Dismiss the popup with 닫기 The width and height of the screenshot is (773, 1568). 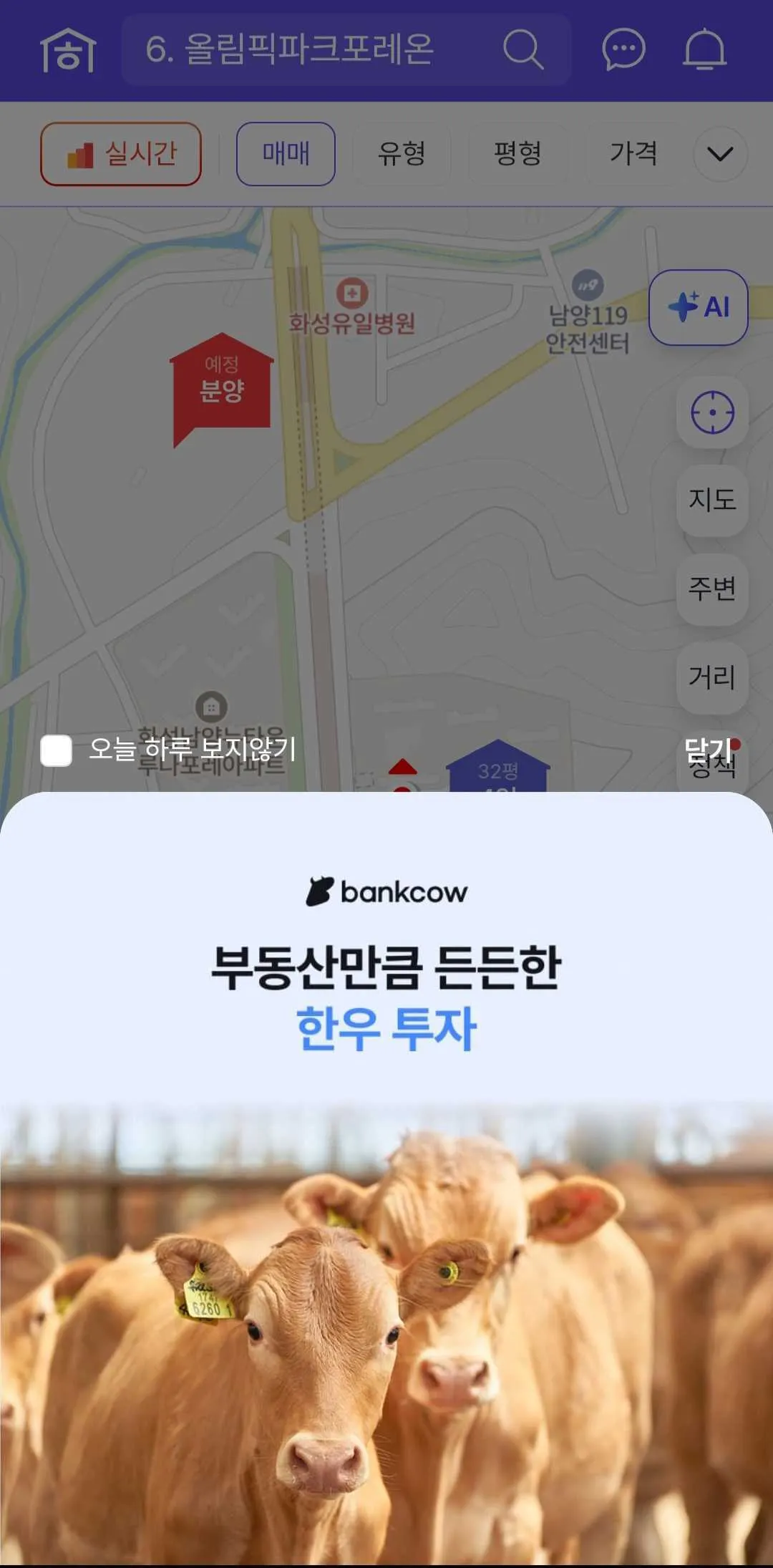tap(707, 750)
